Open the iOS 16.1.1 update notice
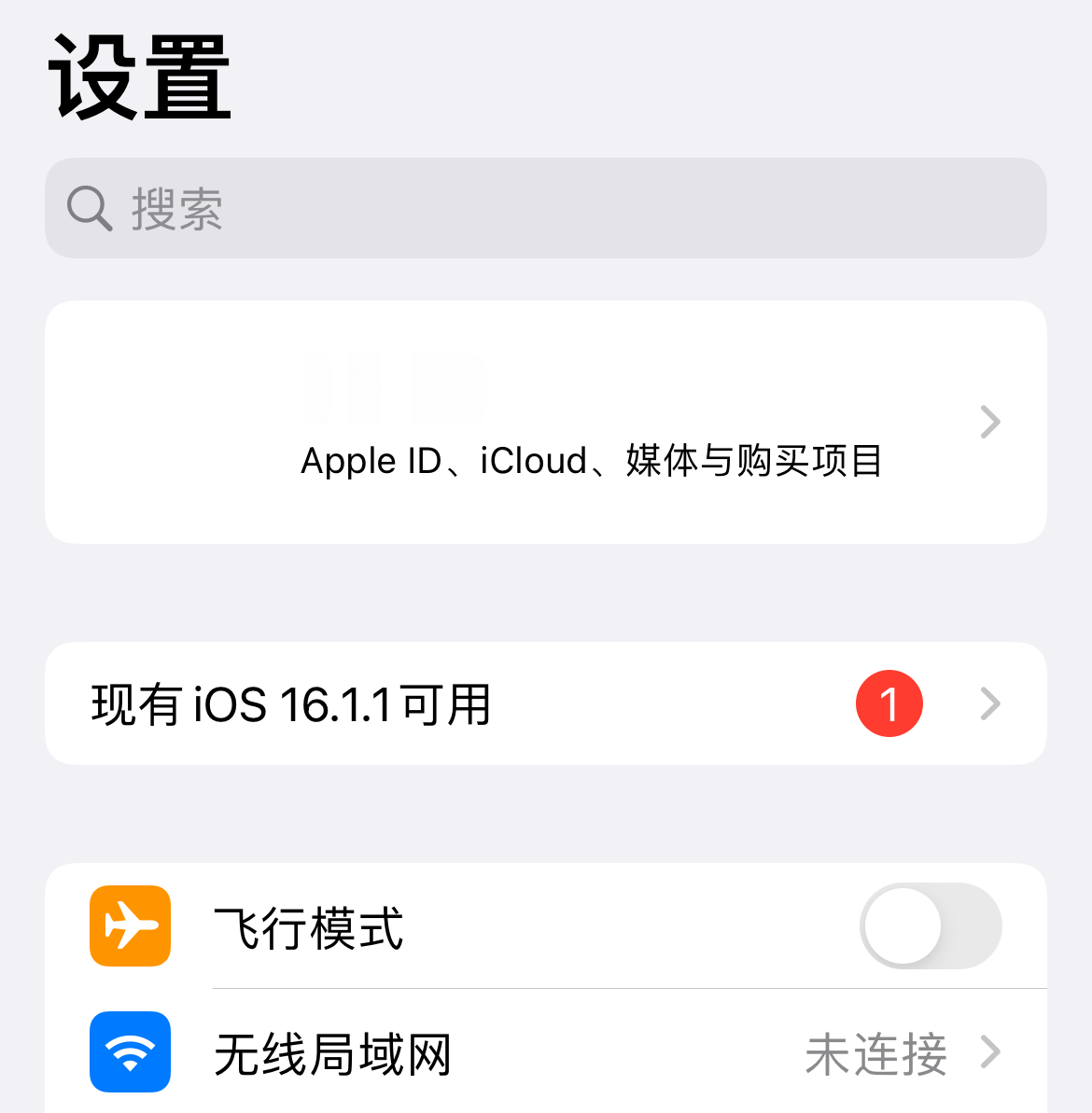Image resolution: width=1092 pixels, height=1113 pixels. coord(545,703)
